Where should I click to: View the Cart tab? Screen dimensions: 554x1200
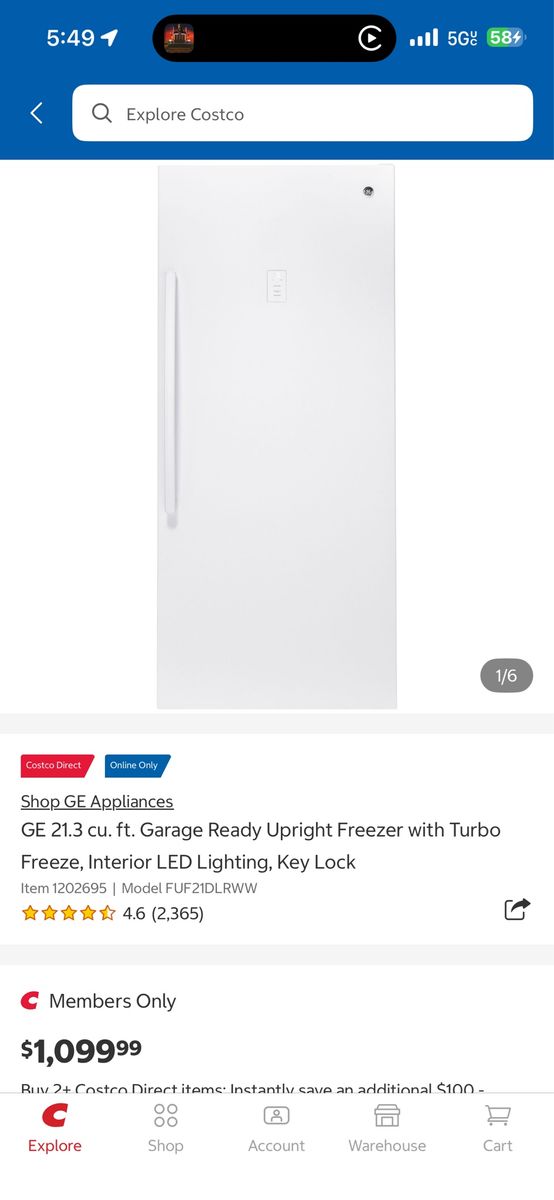pyautogui.click(x=498, y=1129)
